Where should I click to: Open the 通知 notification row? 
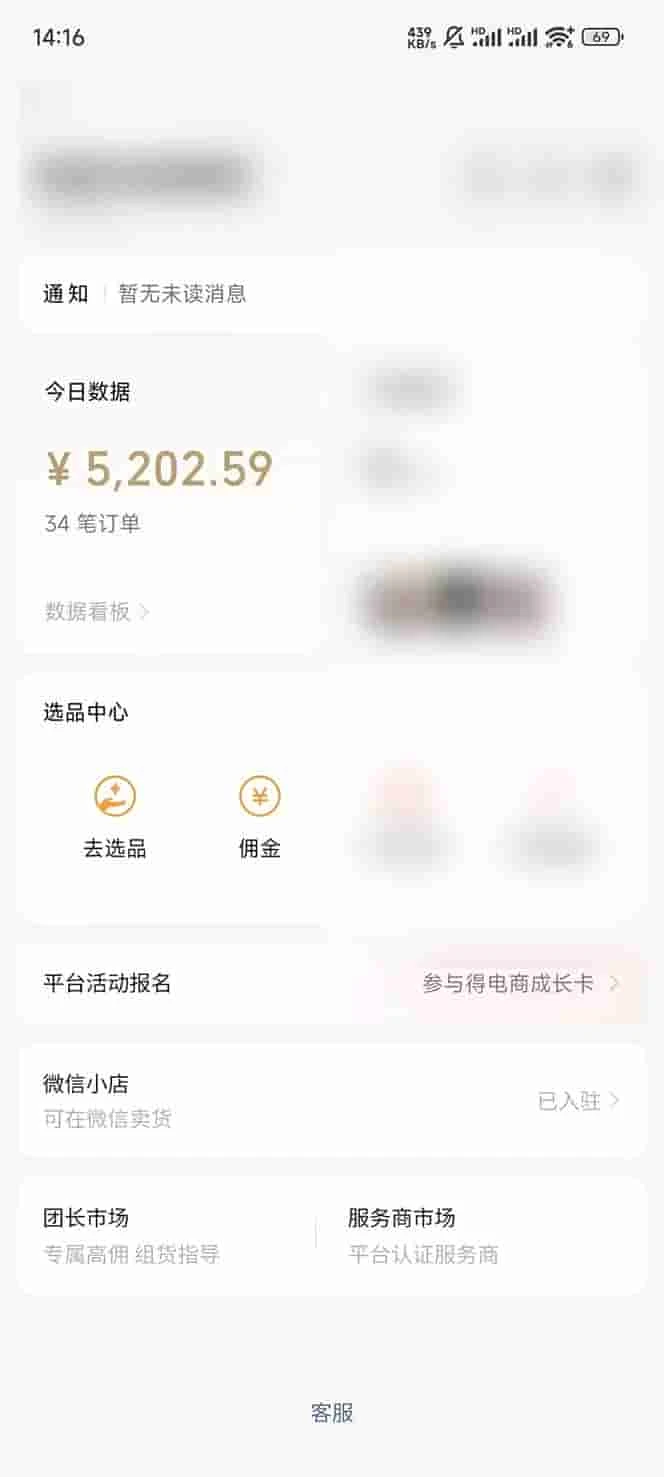pos(330,294)
